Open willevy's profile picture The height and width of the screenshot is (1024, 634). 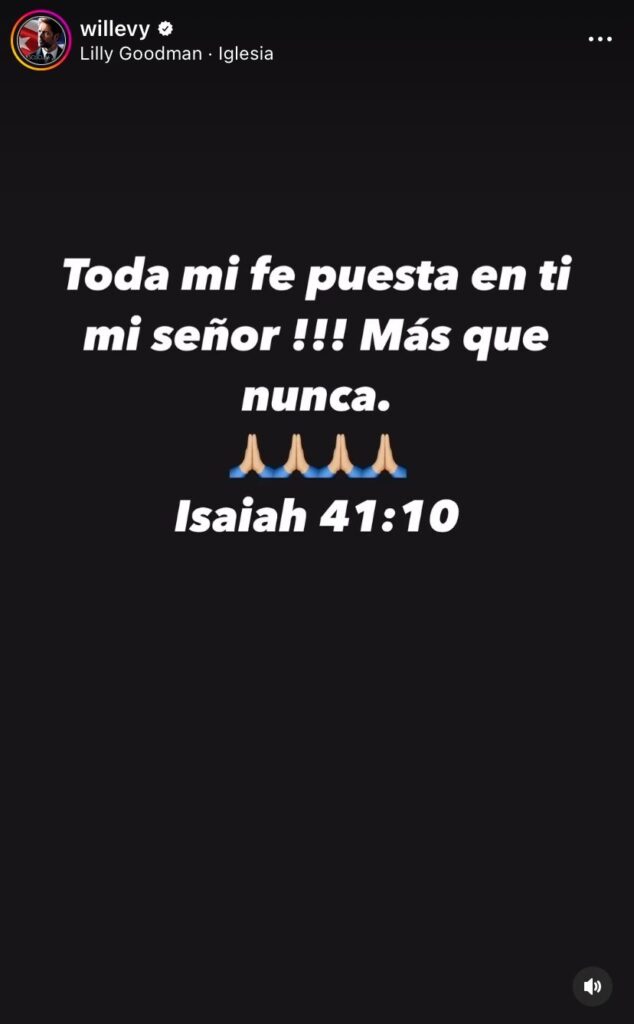(x=40, y=40)
